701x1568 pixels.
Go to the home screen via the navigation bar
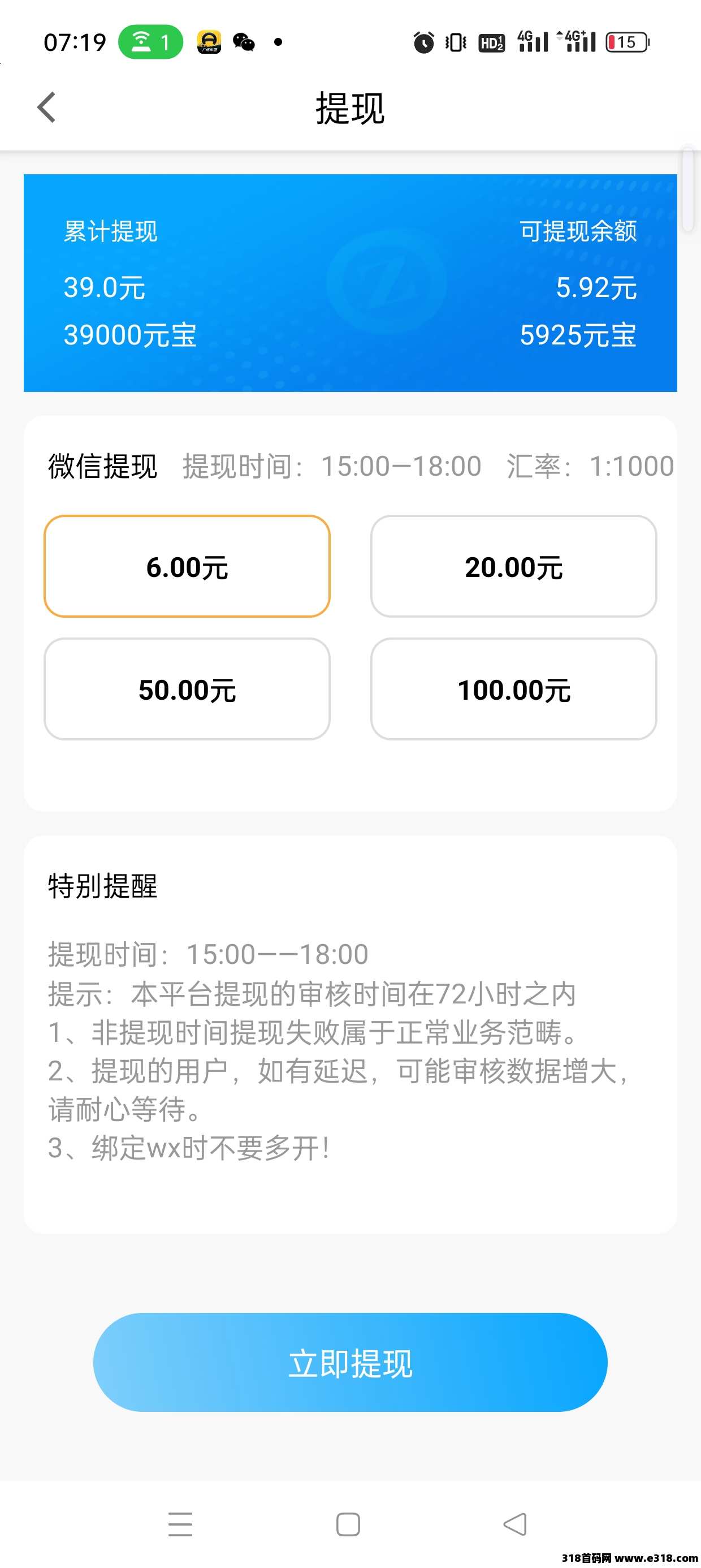348,1524
